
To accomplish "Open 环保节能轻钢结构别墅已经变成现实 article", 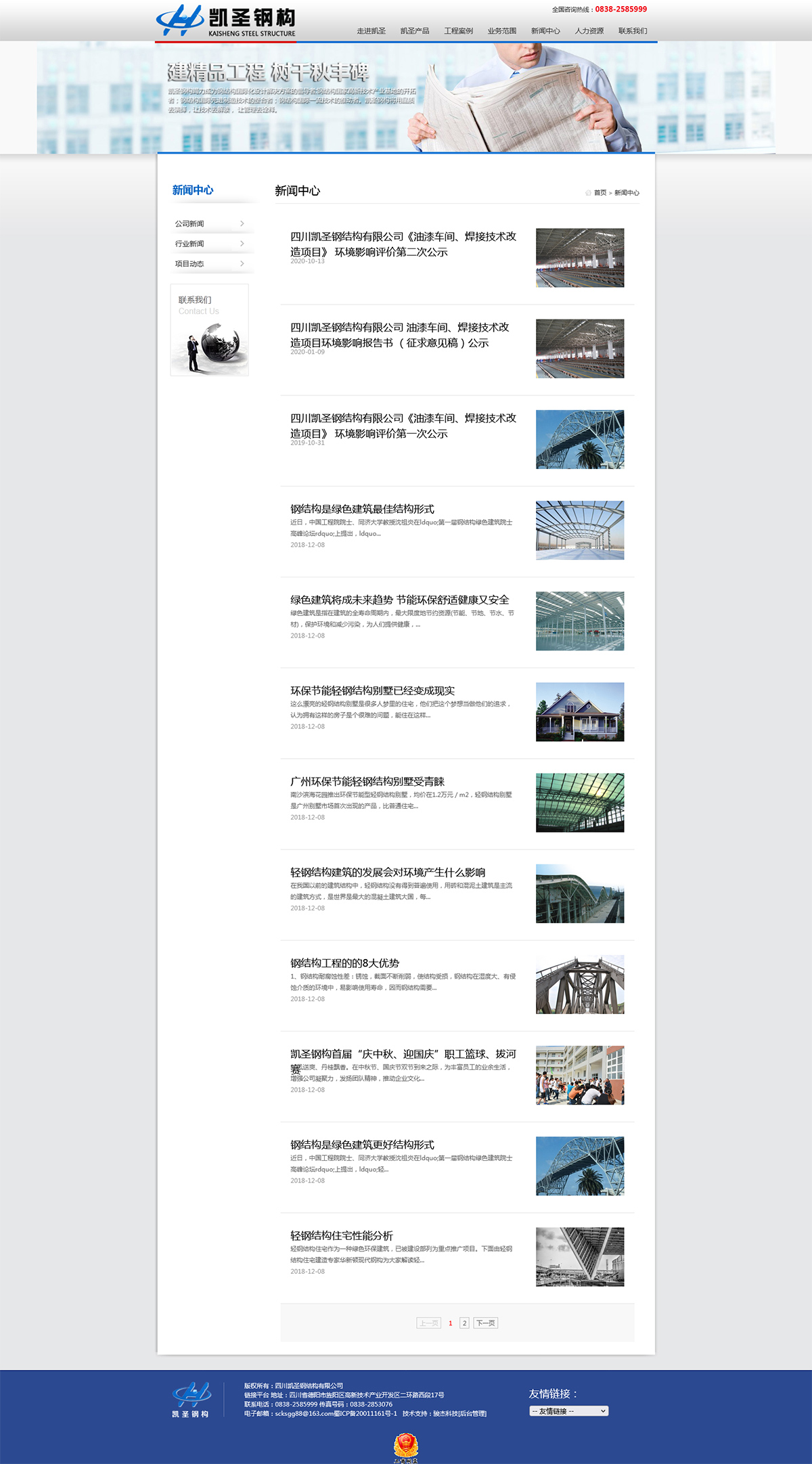I will pyautogui.click(x=372, y=690).
